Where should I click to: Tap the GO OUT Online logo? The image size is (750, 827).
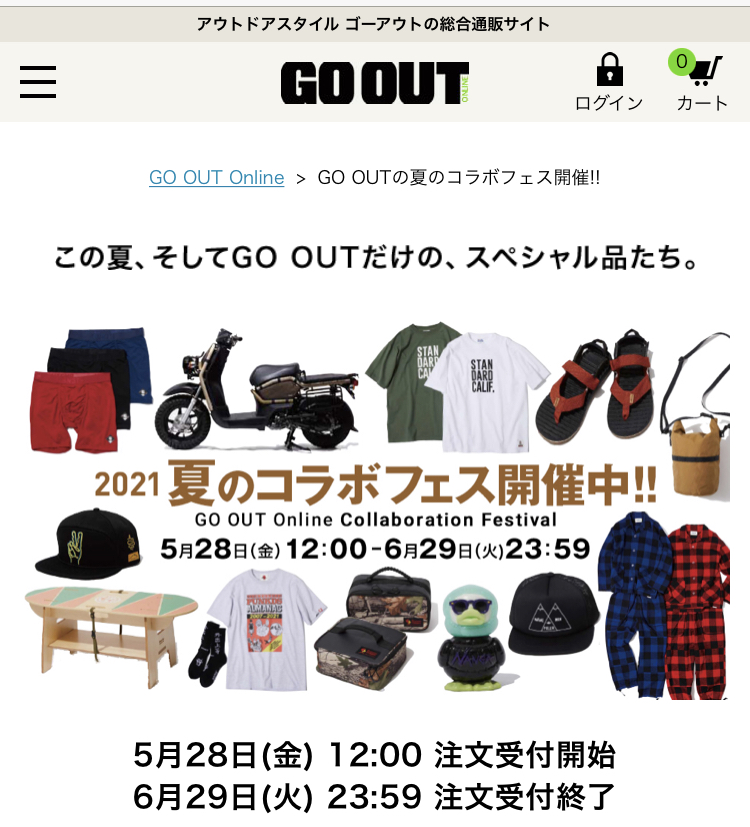374,83
